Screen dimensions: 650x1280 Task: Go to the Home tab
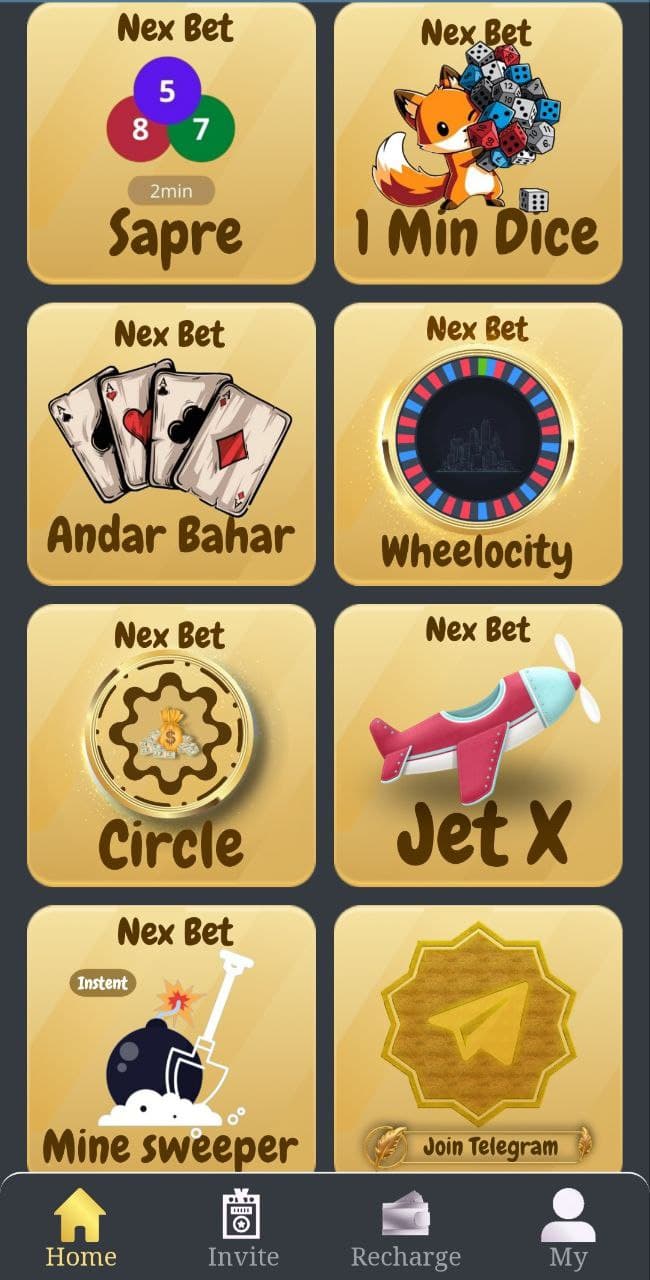pyautogui.click(x=81, y=1228)
